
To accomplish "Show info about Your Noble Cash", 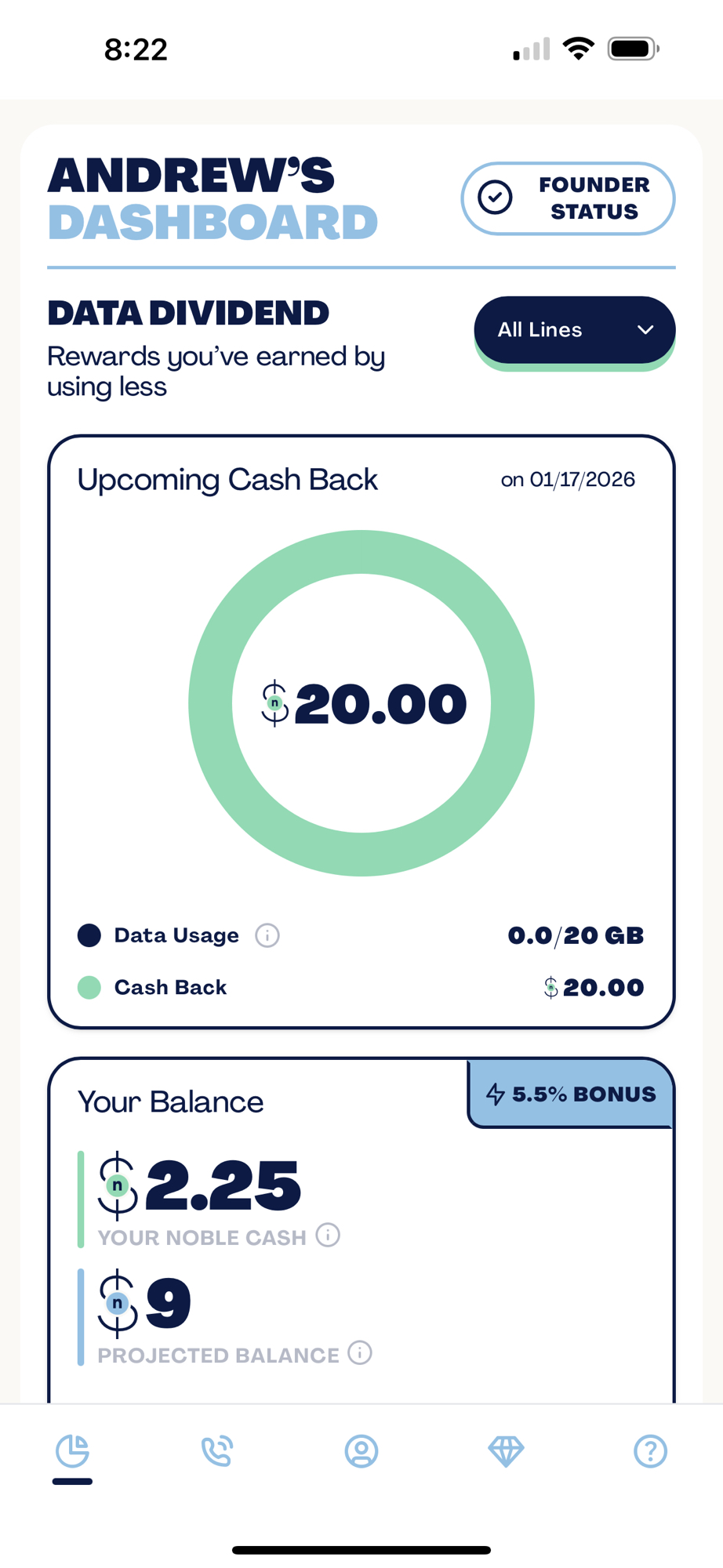I will pyautogui.click(x=328, y=1235).
